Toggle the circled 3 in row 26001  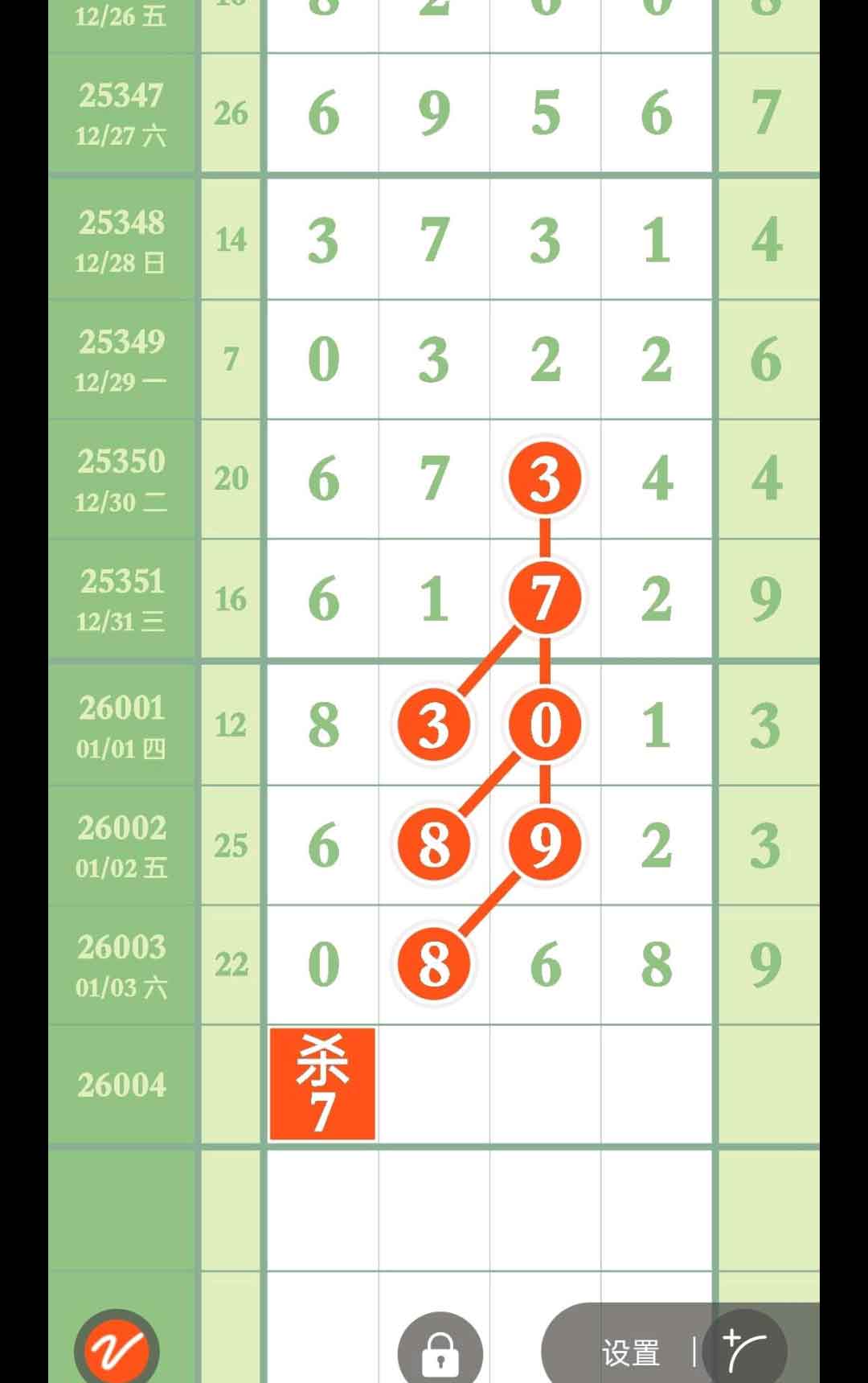pos(432,724)
